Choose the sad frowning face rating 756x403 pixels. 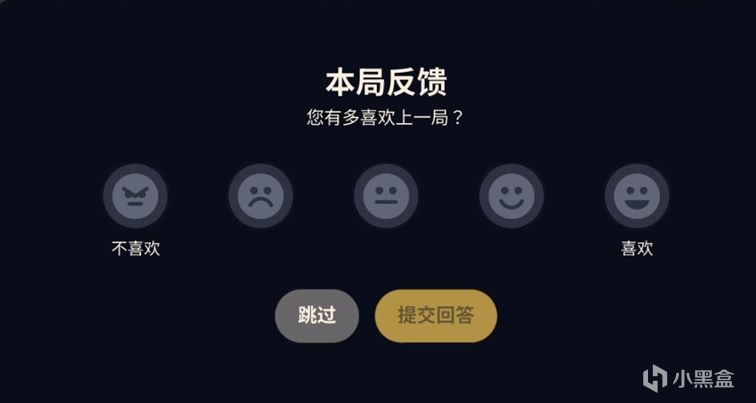pos(261,196)
